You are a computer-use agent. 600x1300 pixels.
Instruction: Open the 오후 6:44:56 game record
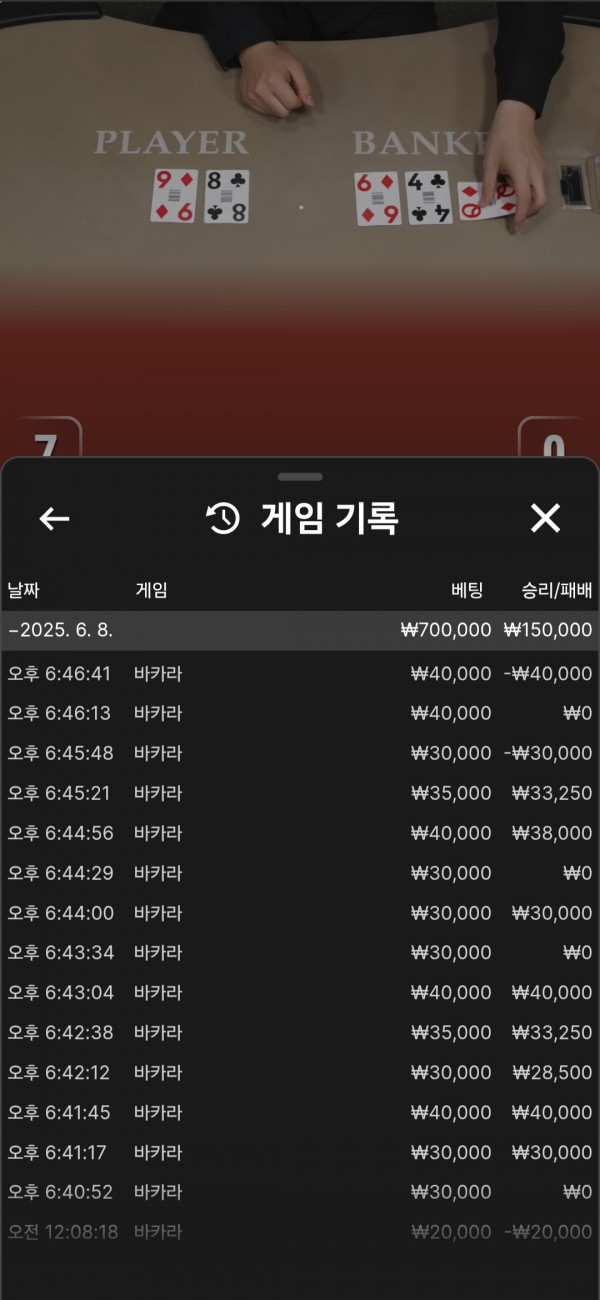point(300,833)
